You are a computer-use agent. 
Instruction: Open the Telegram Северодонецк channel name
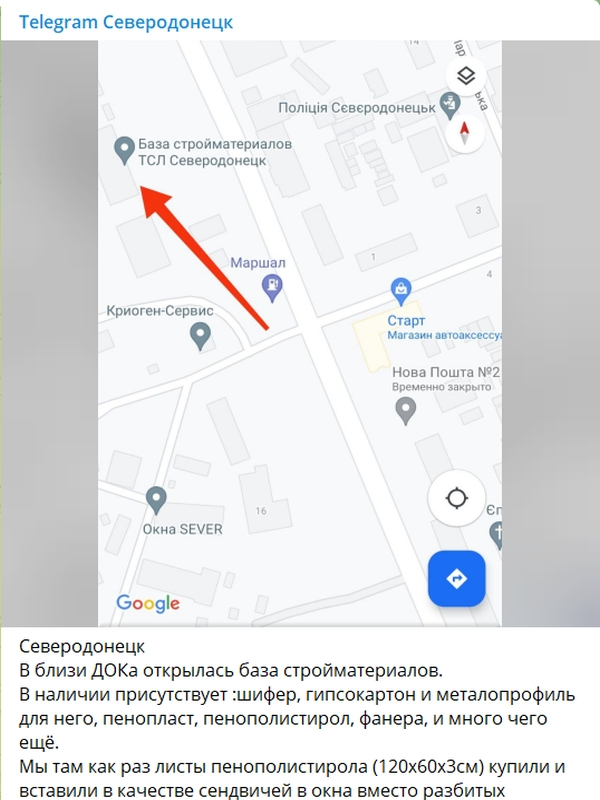coord(127,22)
